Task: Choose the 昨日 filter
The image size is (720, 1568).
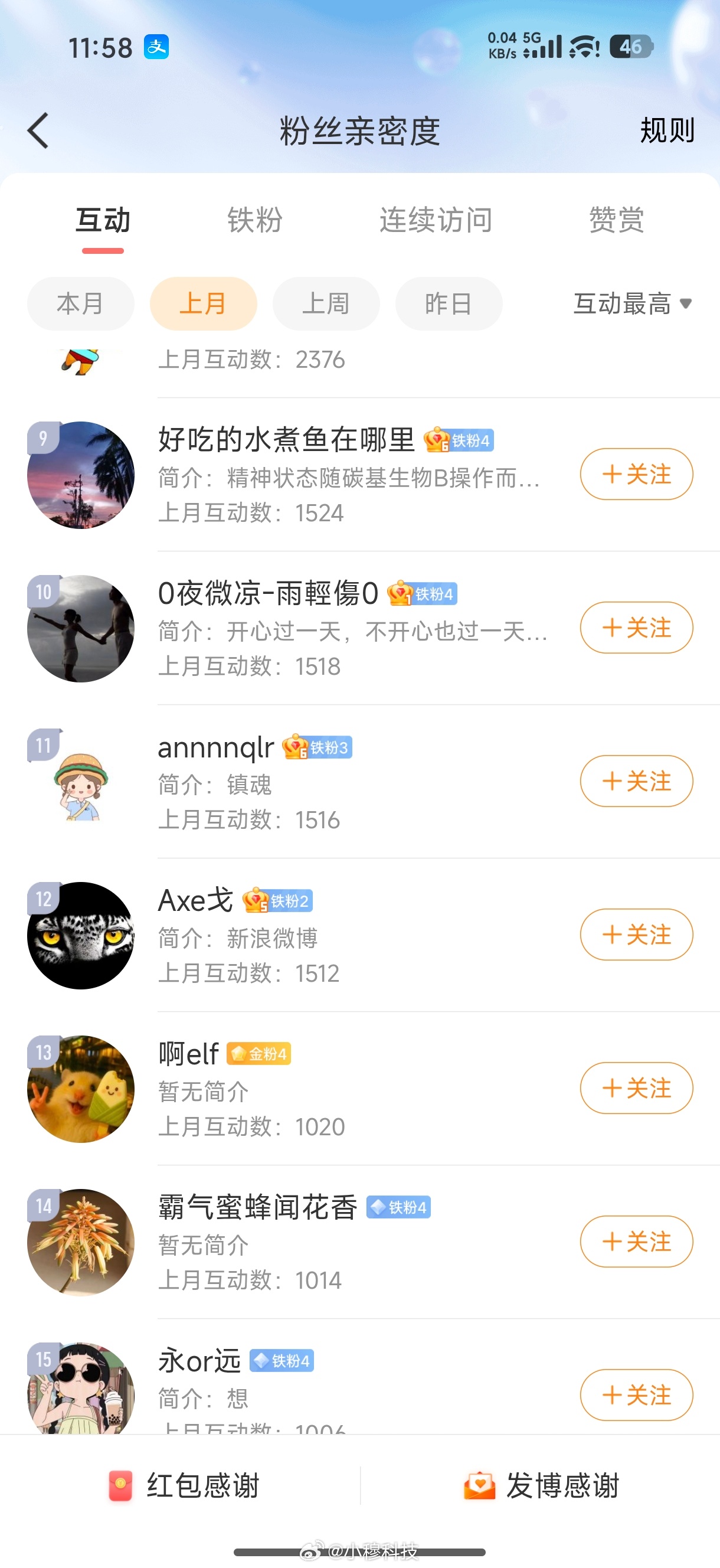Action: pos(449,303)
